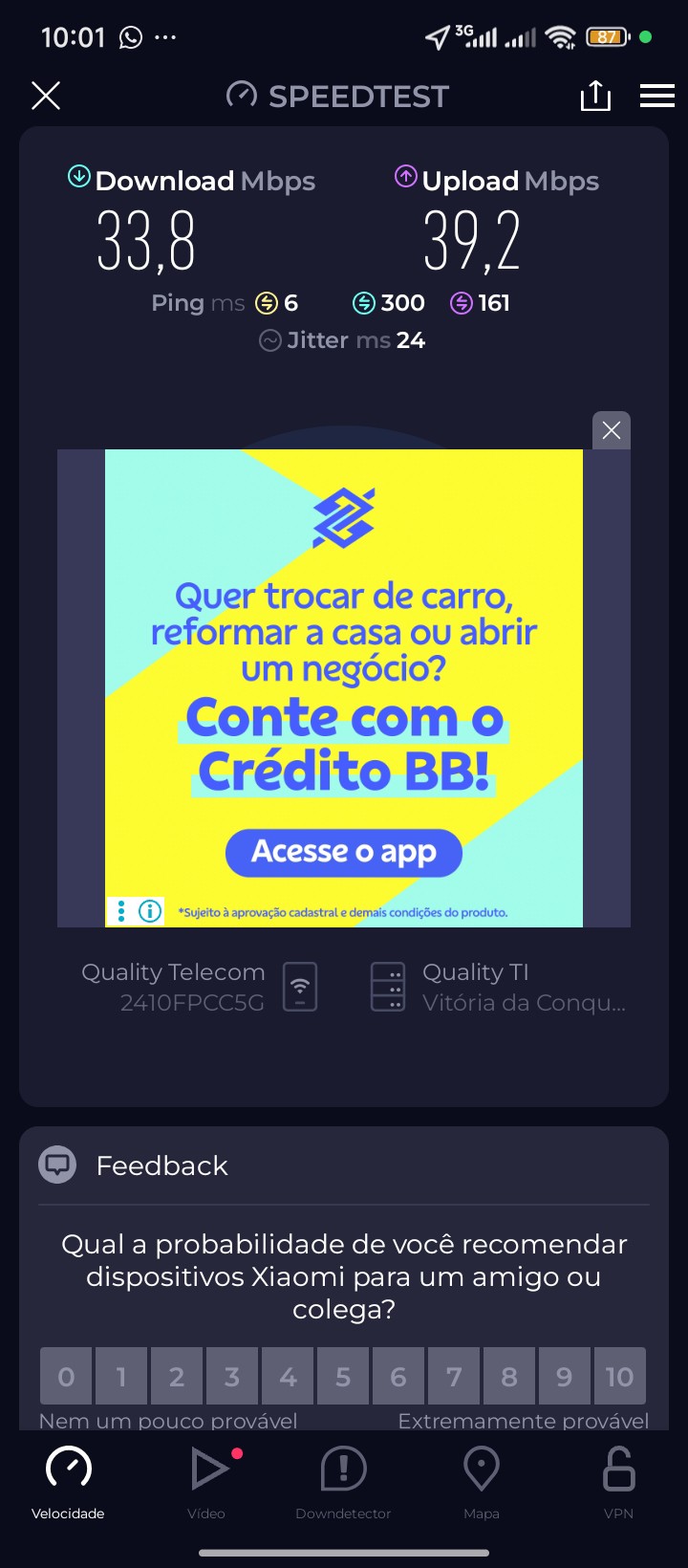Open the hamburger menu
This screenshot has height=1568, width=688.
pos(657,96)
